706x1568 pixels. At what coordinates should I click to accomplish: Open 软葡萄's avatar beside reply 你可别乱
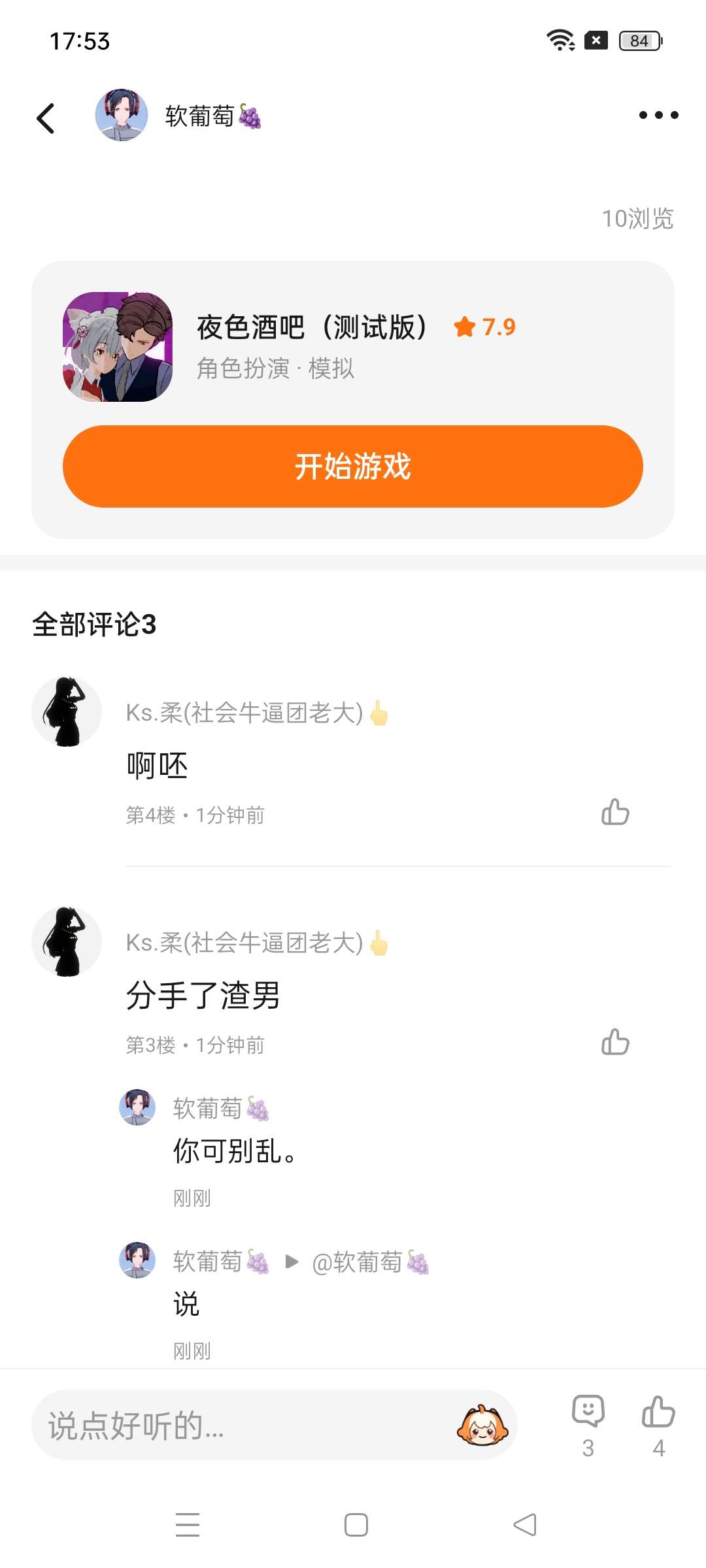pyautogui.click(x=137, y=1107)
